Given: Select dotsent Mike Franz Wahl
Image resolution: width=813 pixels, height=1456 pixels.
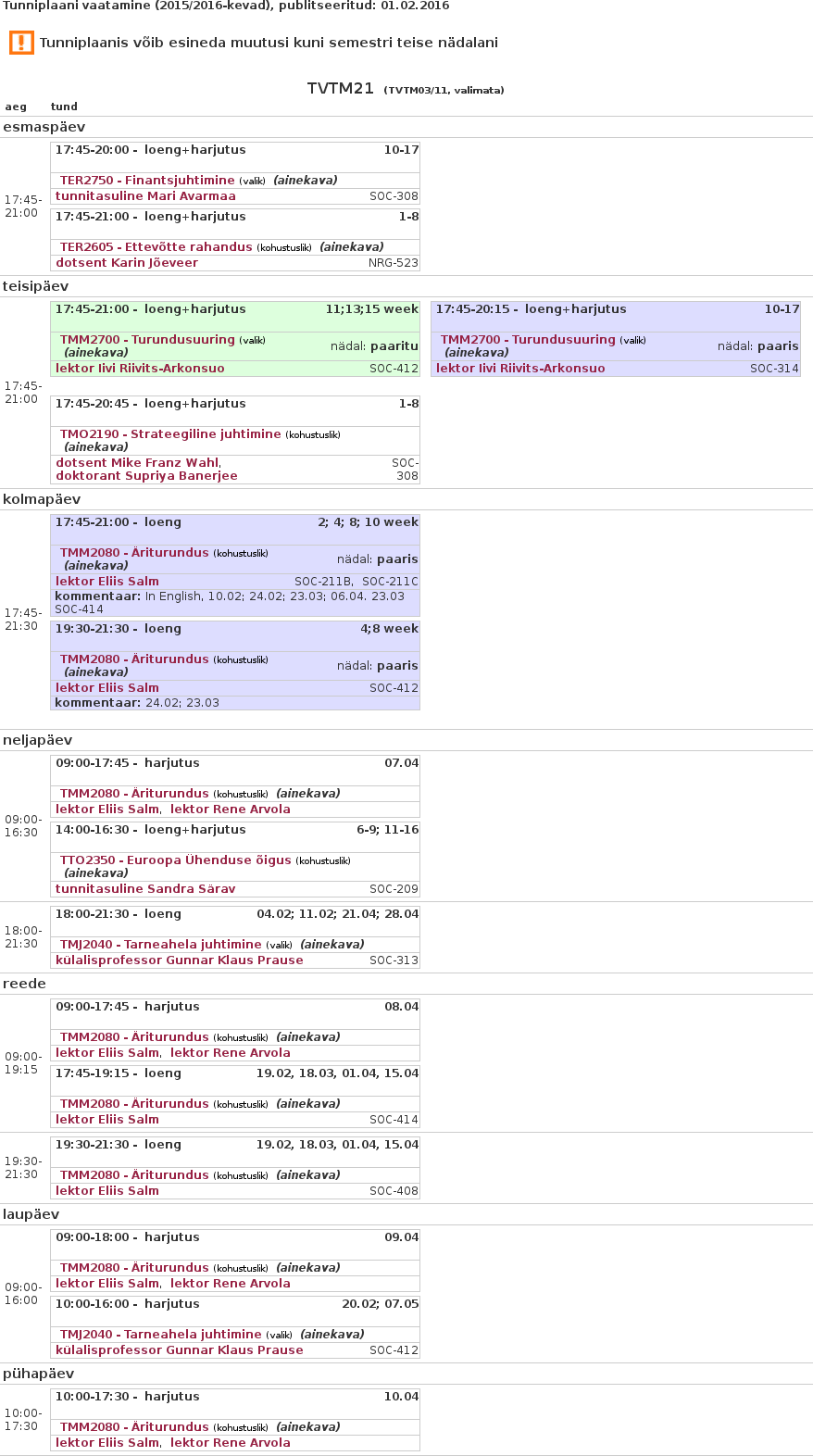Looking at the screenshot, I should (137, 463).
